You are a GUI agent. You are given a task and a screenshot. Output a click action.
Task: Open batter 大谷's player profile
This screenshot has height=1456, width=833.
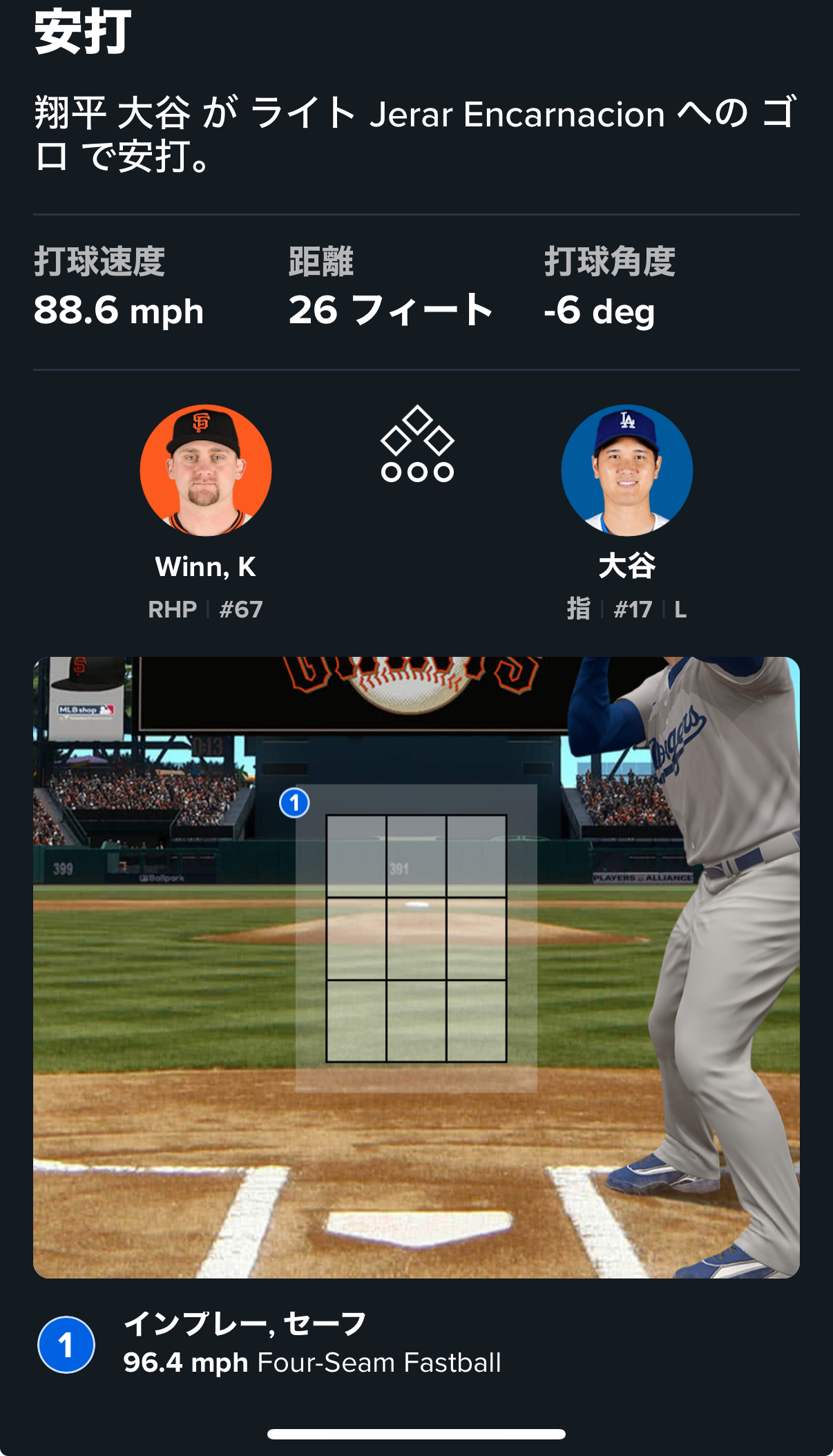pyautogui.click(x=626, y=471)
